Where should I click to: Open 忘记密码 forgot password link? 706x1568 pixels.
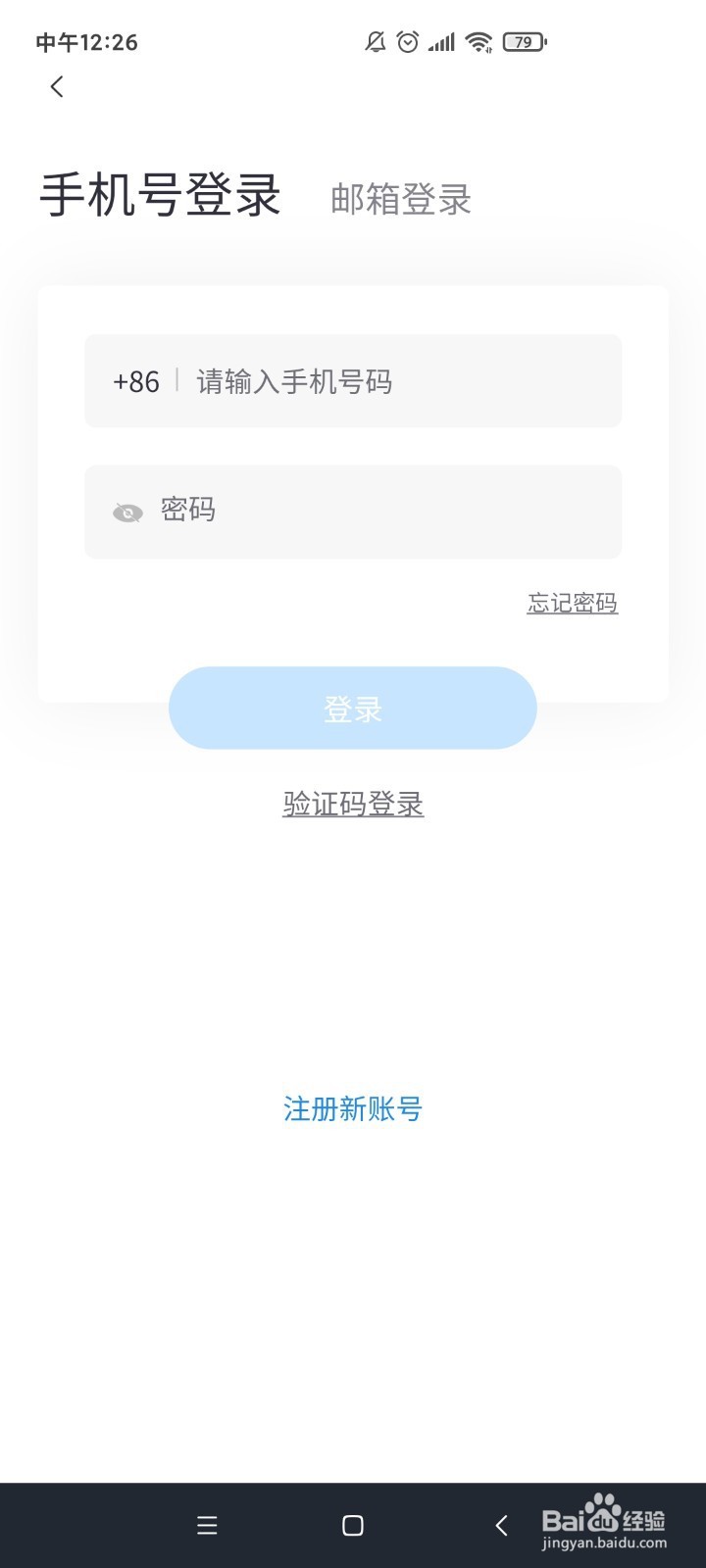tap(573, 603)
